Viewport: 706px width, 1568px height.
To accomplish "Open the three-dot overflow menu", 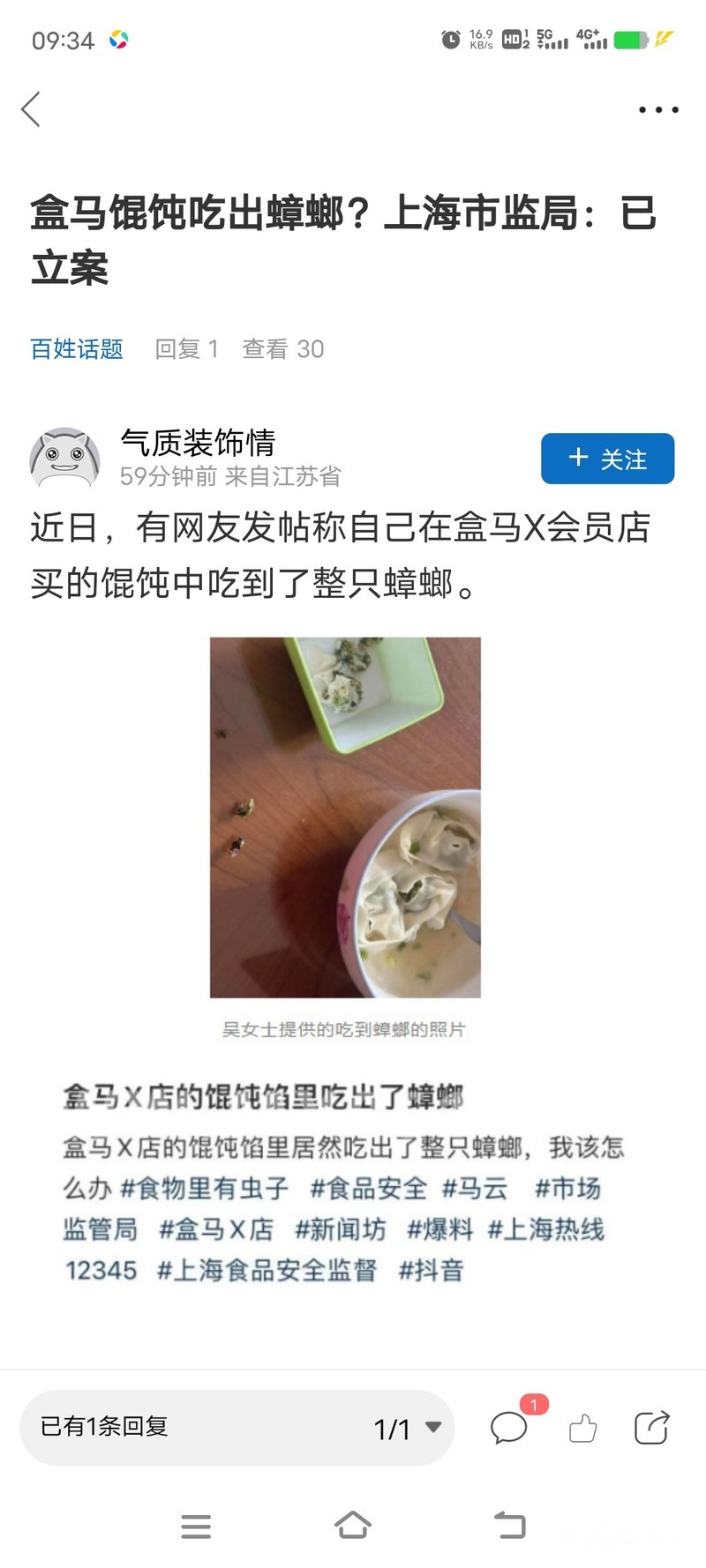I will point(658,110).
